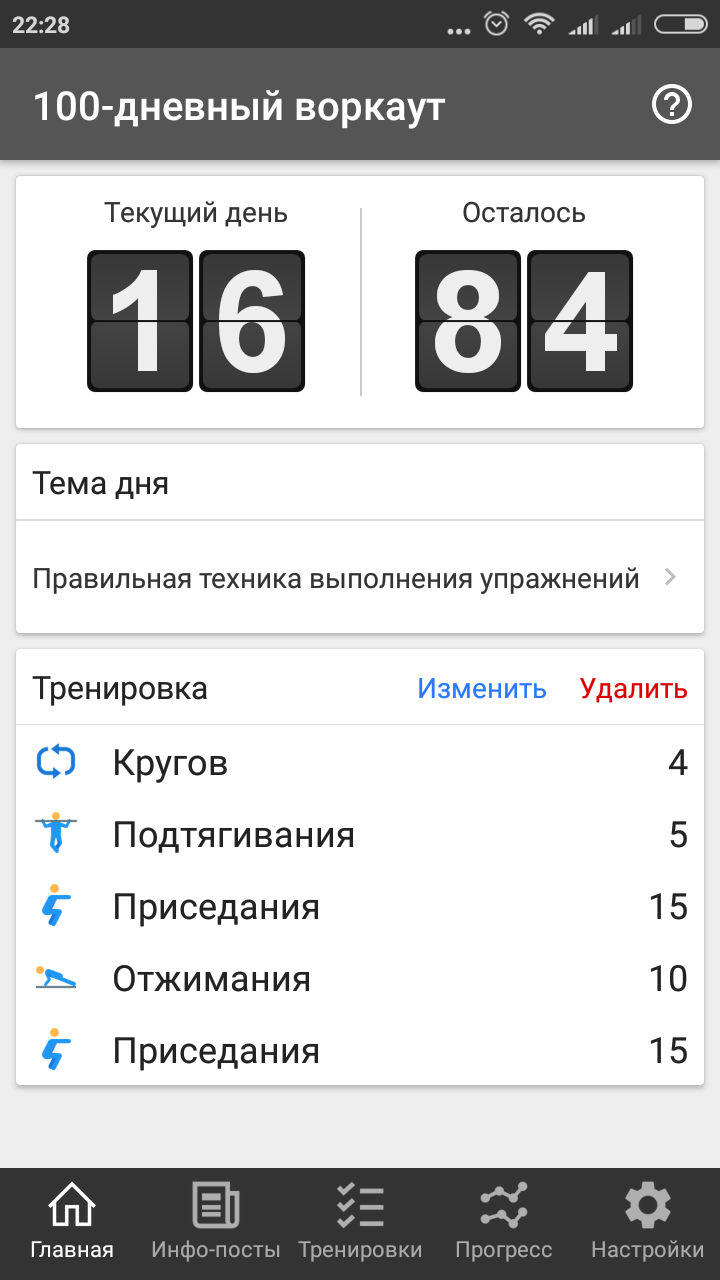720x1280 pixels.
Task: Tap 'Изменить' to edit the workout
Action: tap(482, 688)
